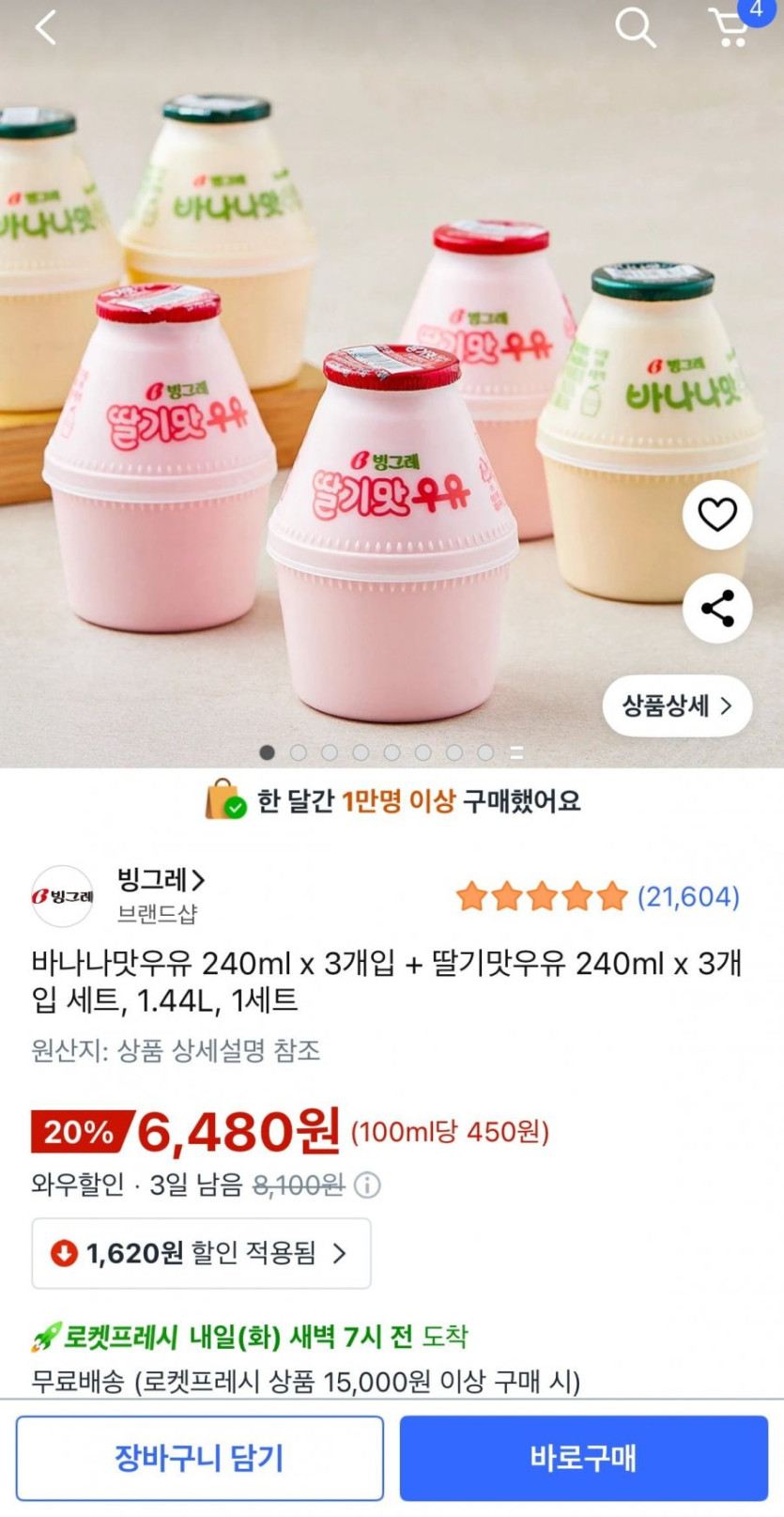The width and height of the screenshot is (784, 1517).
Task: Add product to wishlist with heart
Action: tap(717, 515)
